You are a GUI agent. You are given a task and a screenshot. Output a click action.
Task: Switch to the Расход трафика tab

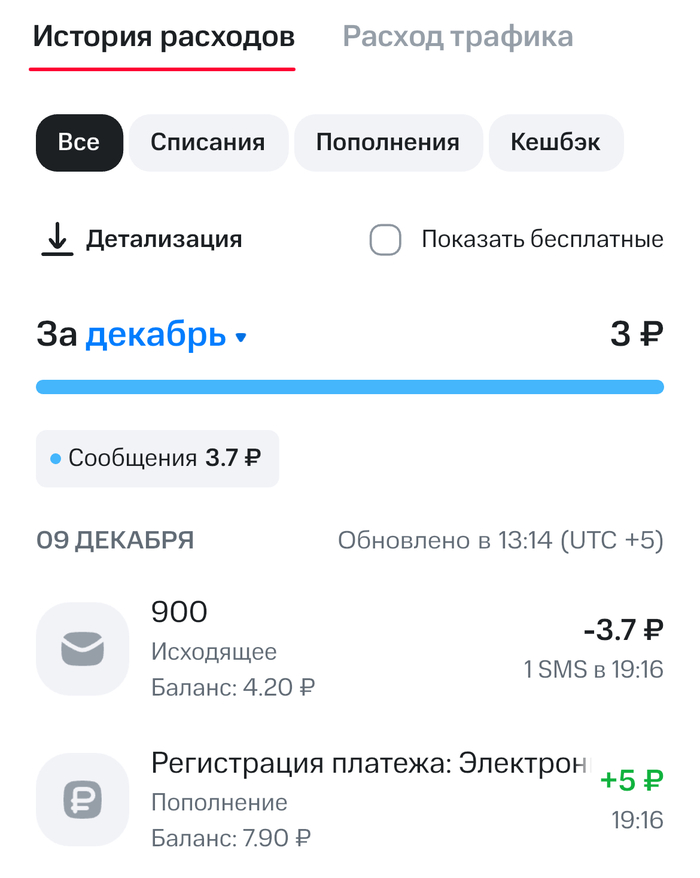(457, 37)
